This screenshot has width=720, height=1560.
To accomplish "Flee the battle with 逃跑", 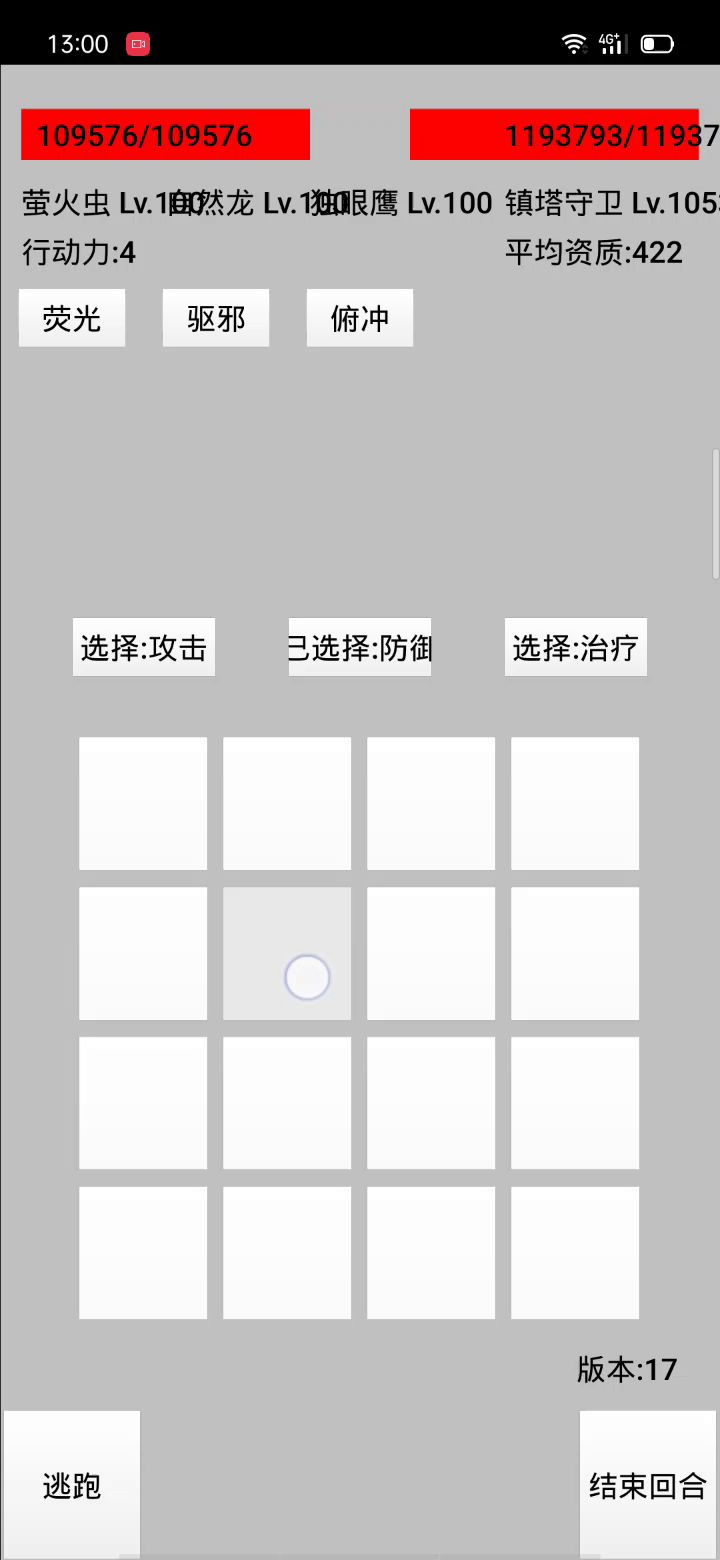I will click(72, 1485).
